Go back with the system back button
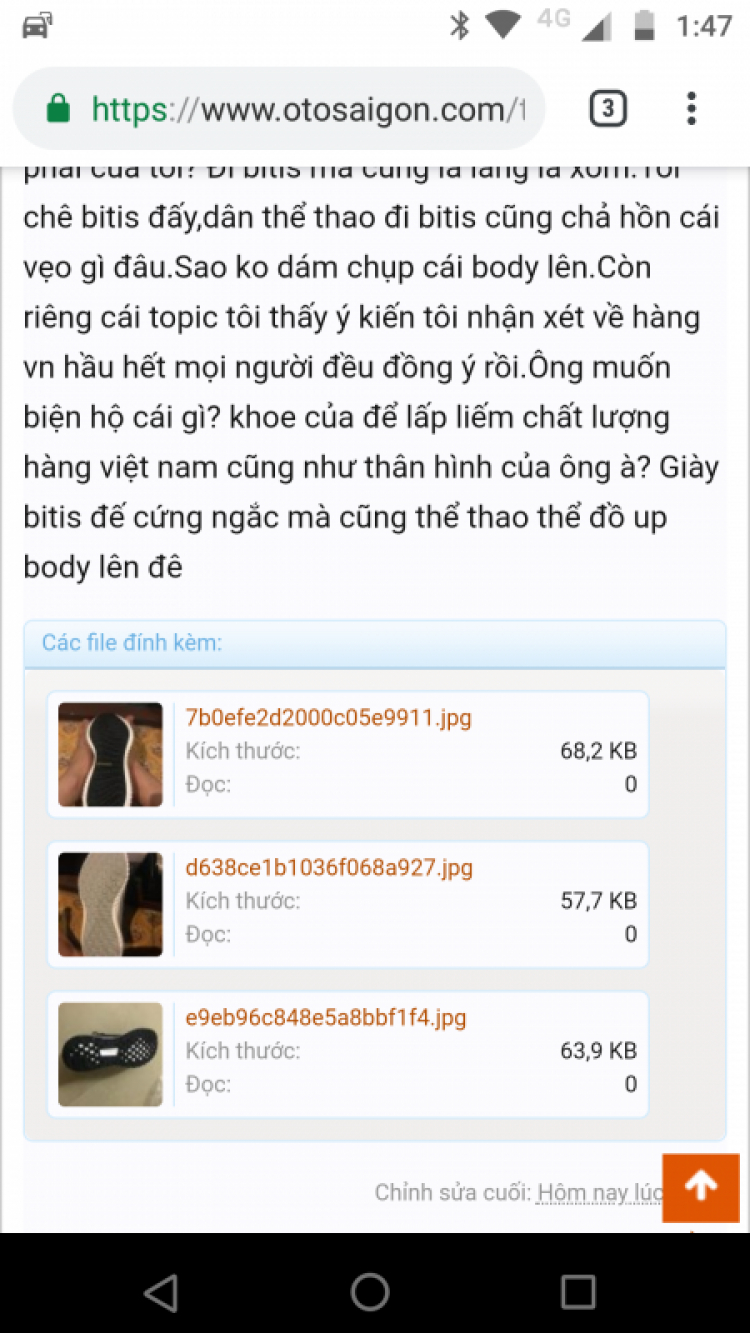This screenshot has height=1333, width=750. click(161, 1292)
